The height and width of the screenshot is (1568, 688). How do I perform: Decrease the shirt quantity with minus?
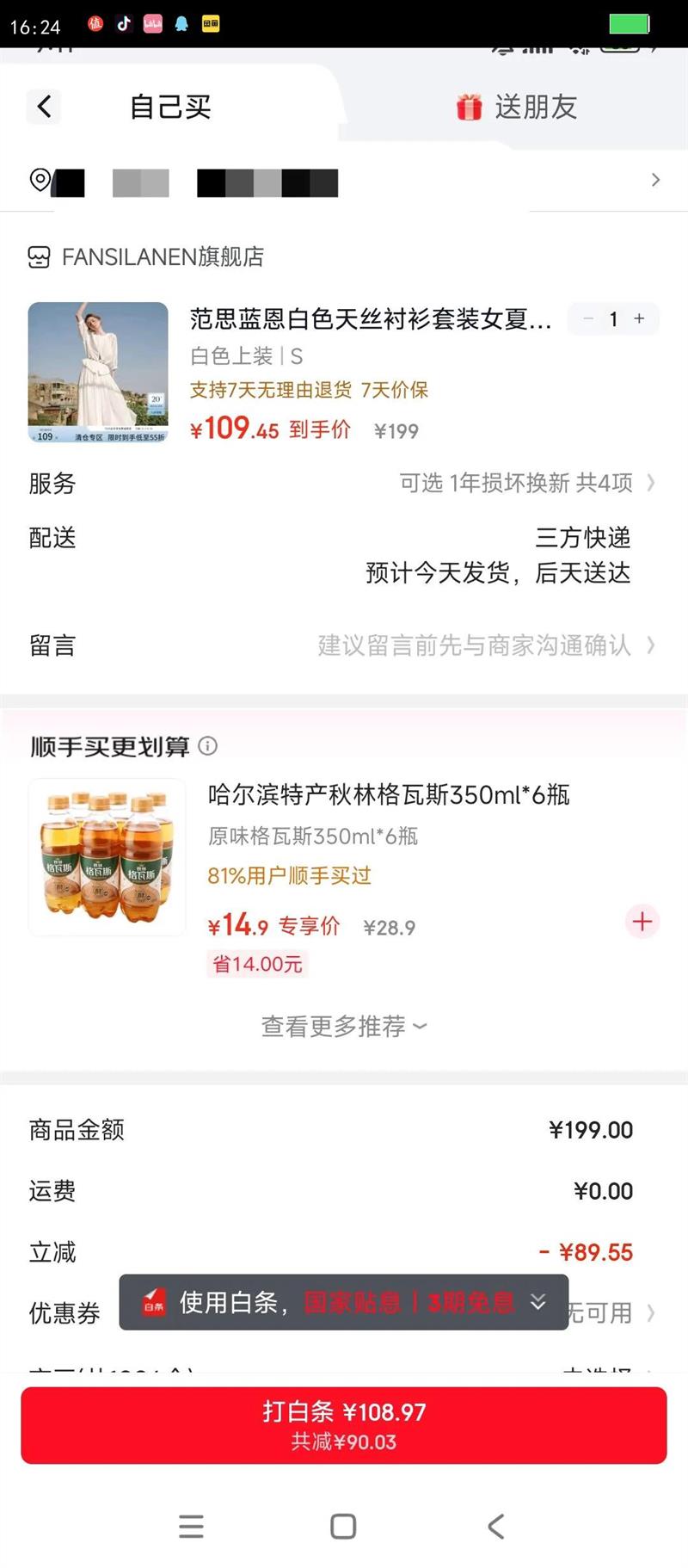pos(588,318)
